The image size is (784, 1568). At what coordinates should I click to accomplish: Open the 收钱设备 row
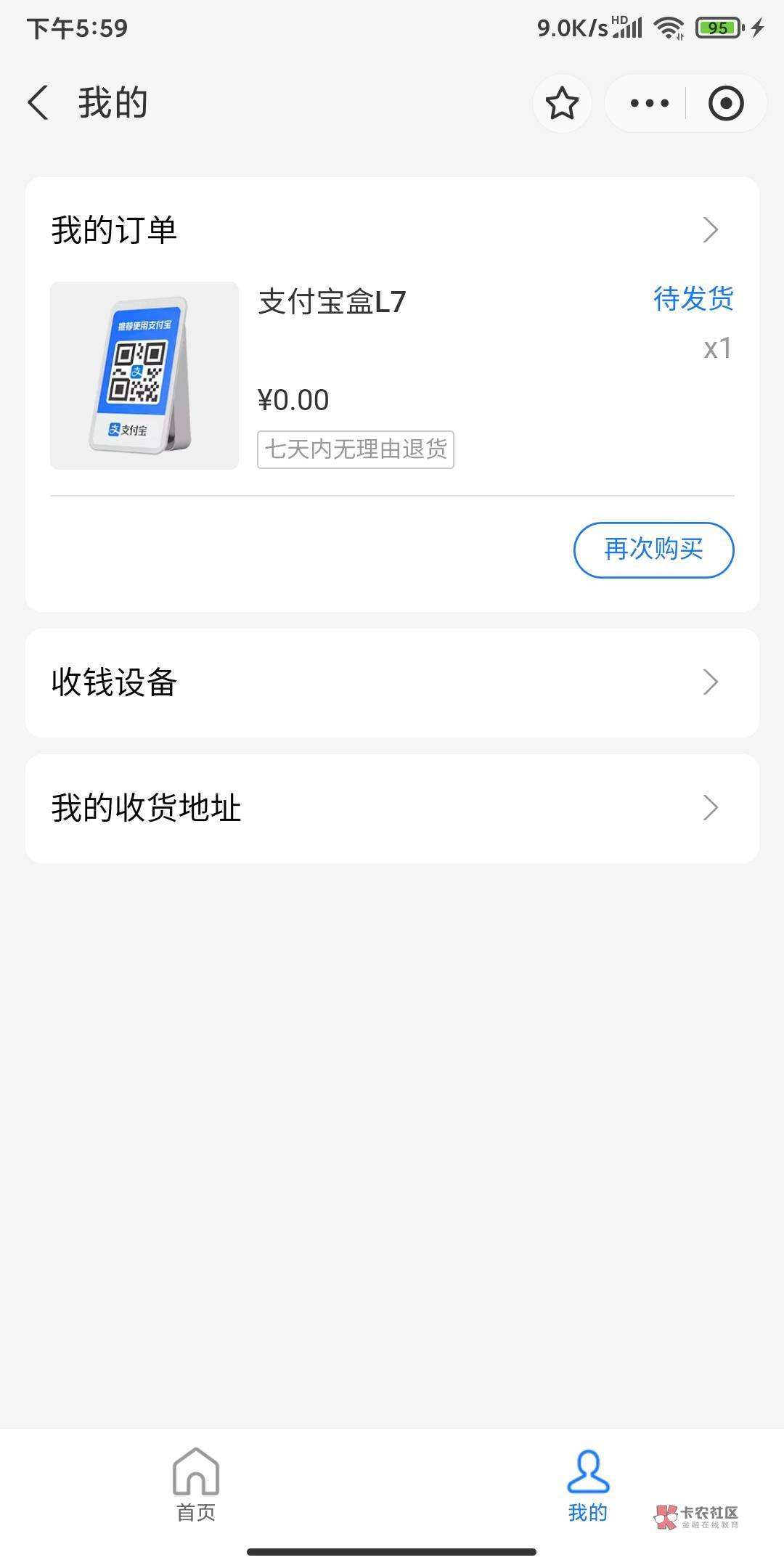392,682
